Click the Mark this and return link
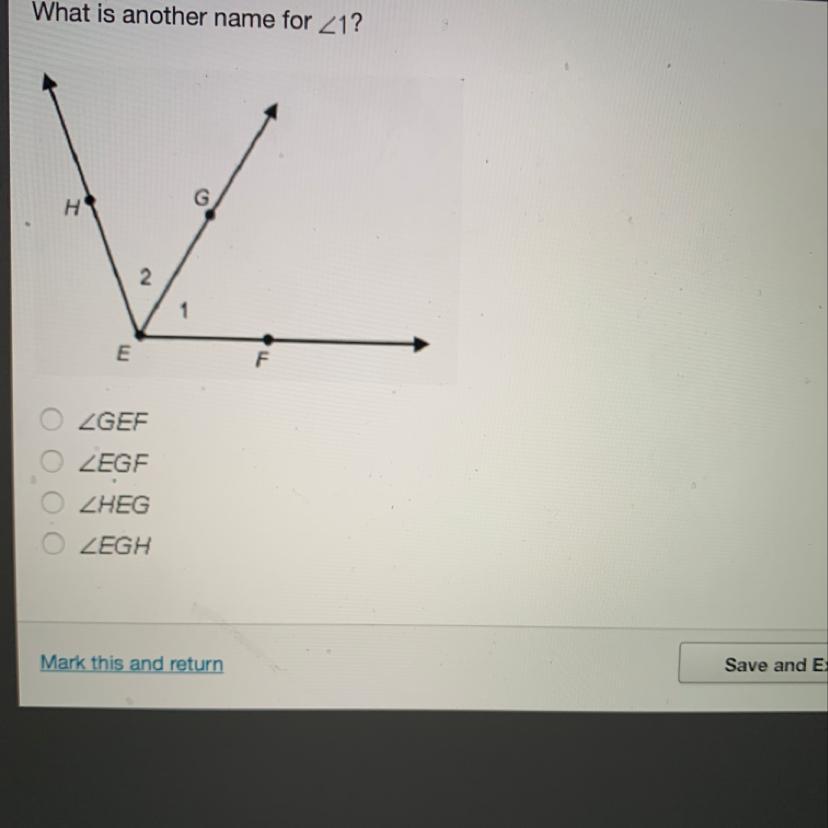828x828 pixels. pyautogui.click(x=132, y=664)
